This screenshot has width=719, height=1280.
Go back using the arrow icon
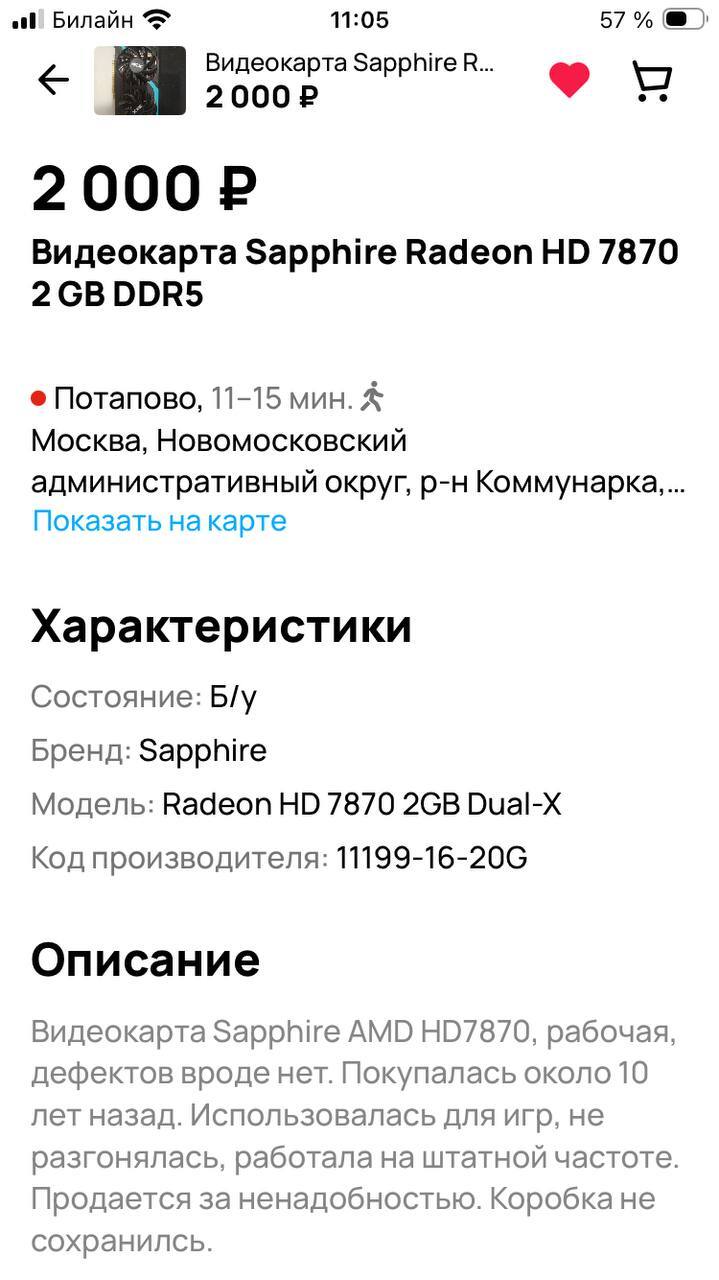pos(52,80)
